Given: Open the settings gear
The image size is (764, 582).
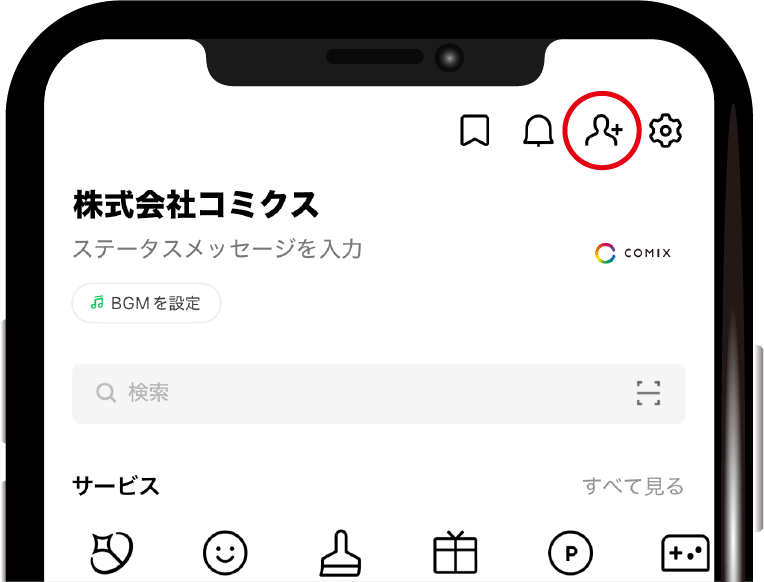Looking at the screenshot, I should (x=666, y=131).
